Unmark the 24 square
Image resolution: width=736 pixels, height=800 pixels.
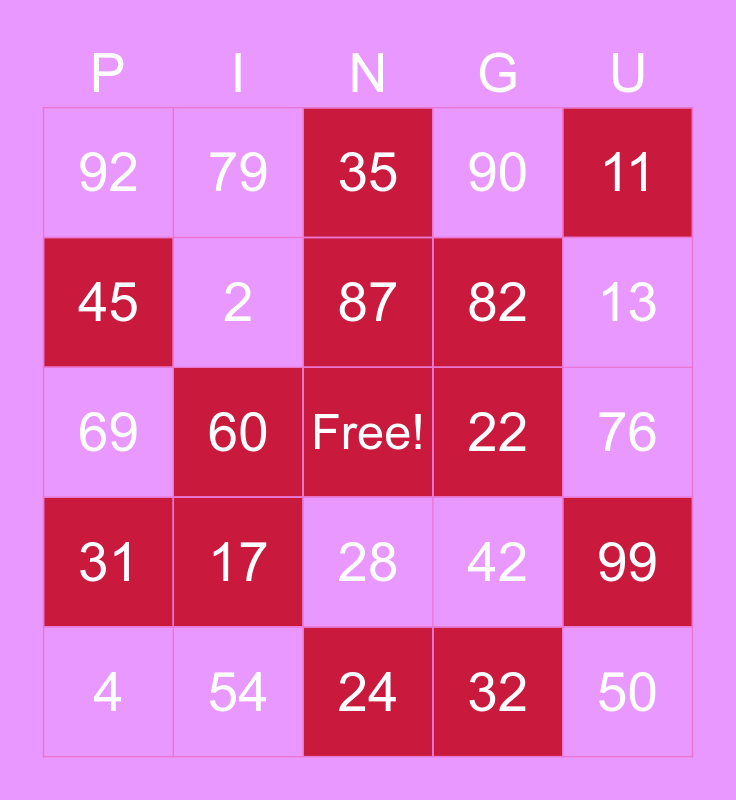368,692
